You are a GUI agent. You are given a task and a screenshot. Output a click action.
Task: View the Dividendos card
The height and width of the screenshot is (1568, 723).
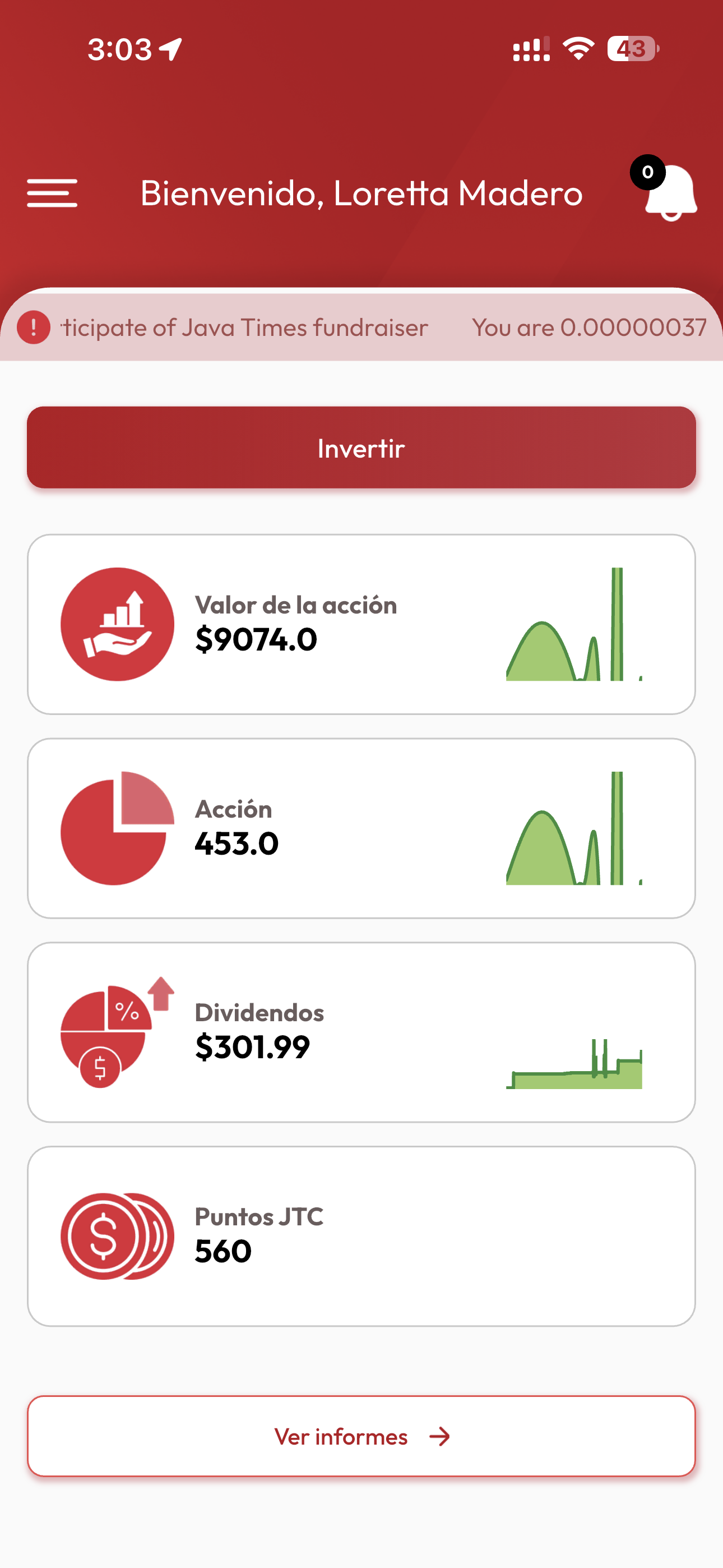[361, 1032]
